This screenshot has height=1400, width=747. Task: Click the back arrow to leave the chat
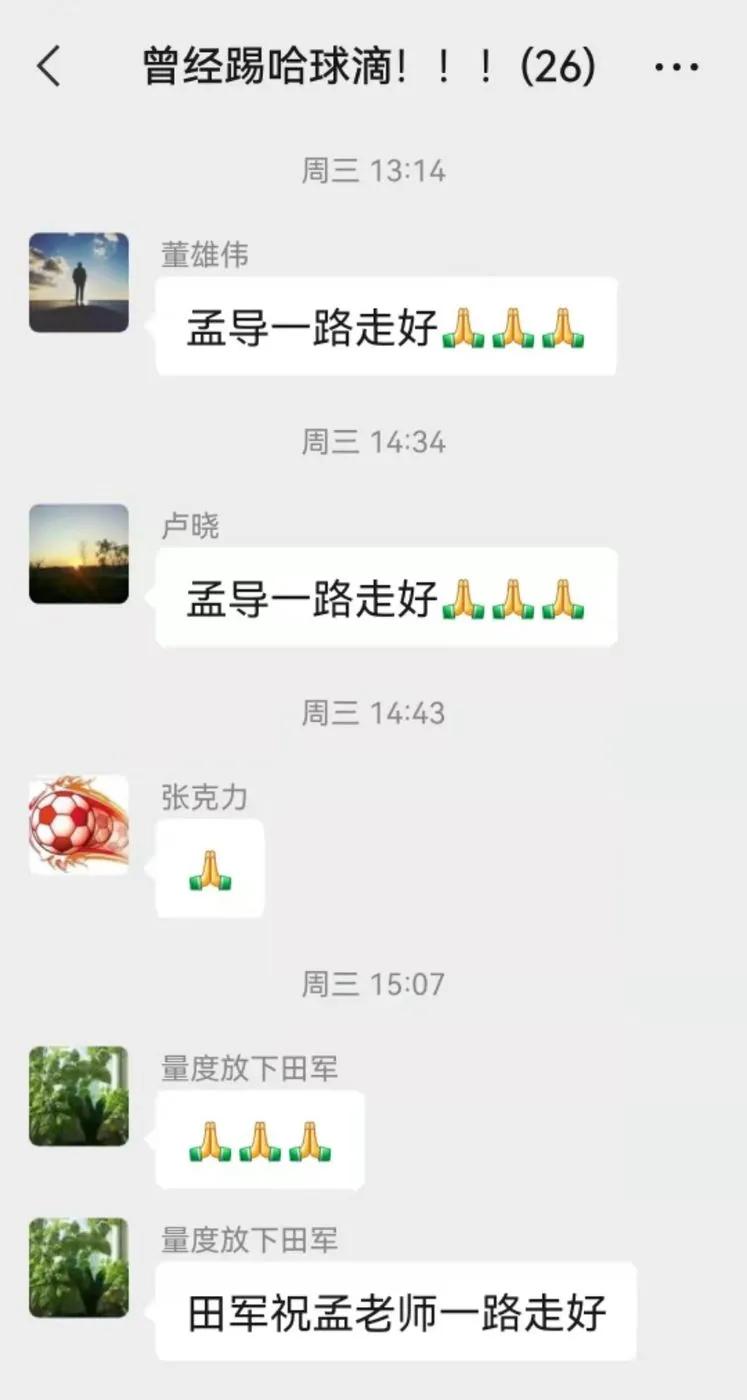pos(47,65)
